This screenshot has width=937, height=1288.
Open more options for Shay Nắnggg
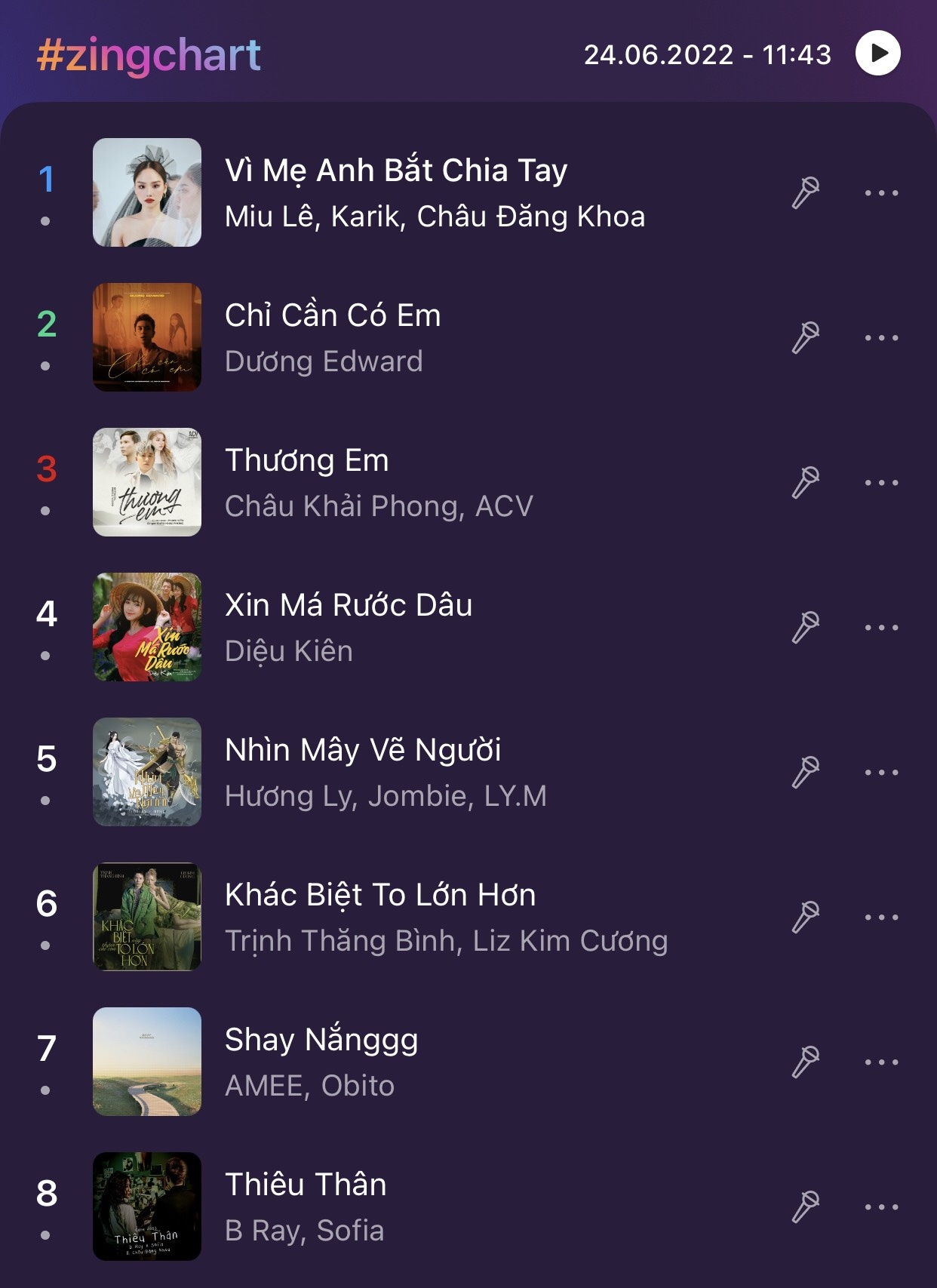click(x=881, y=1061)
